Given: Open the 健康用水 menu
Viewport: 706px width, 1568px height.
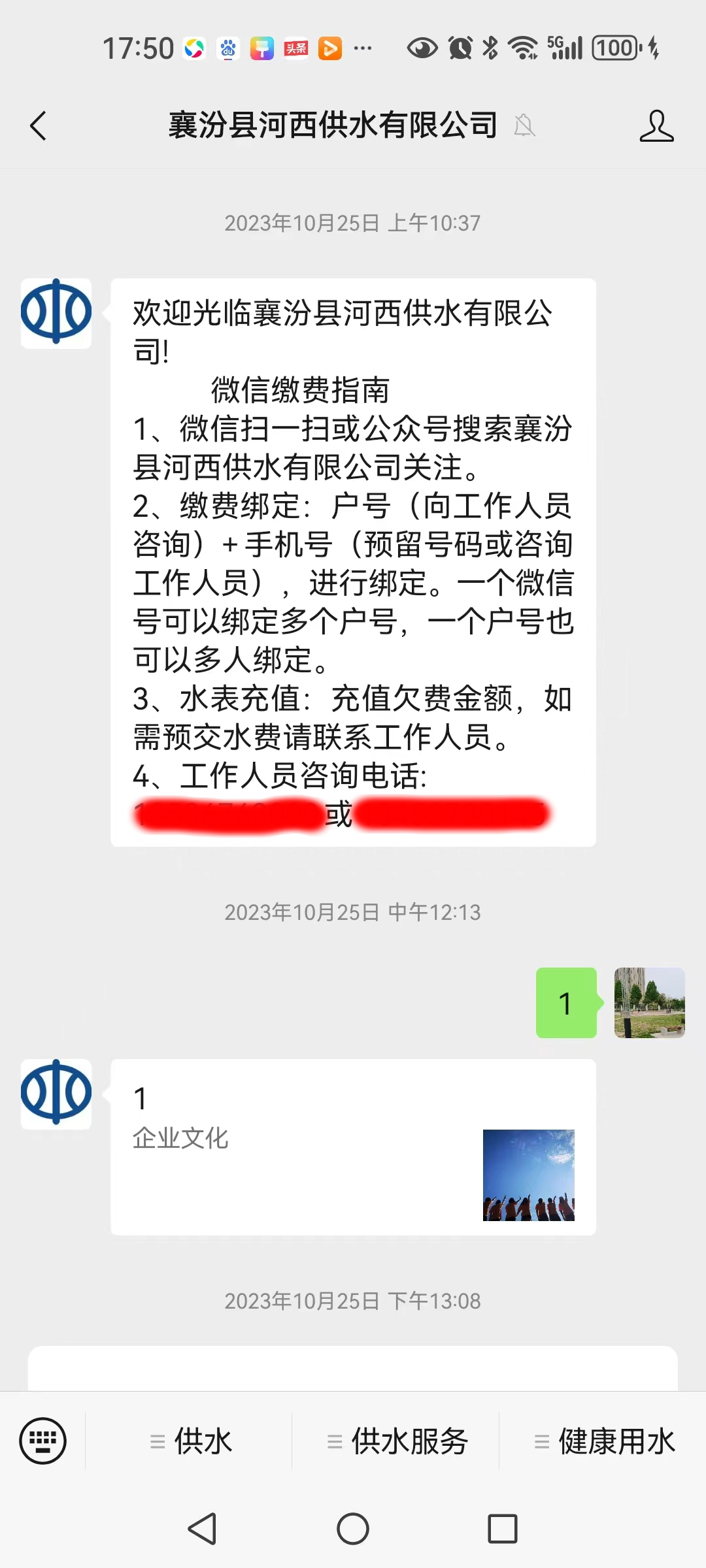Looking at the screenshot, I should 603,1441.
